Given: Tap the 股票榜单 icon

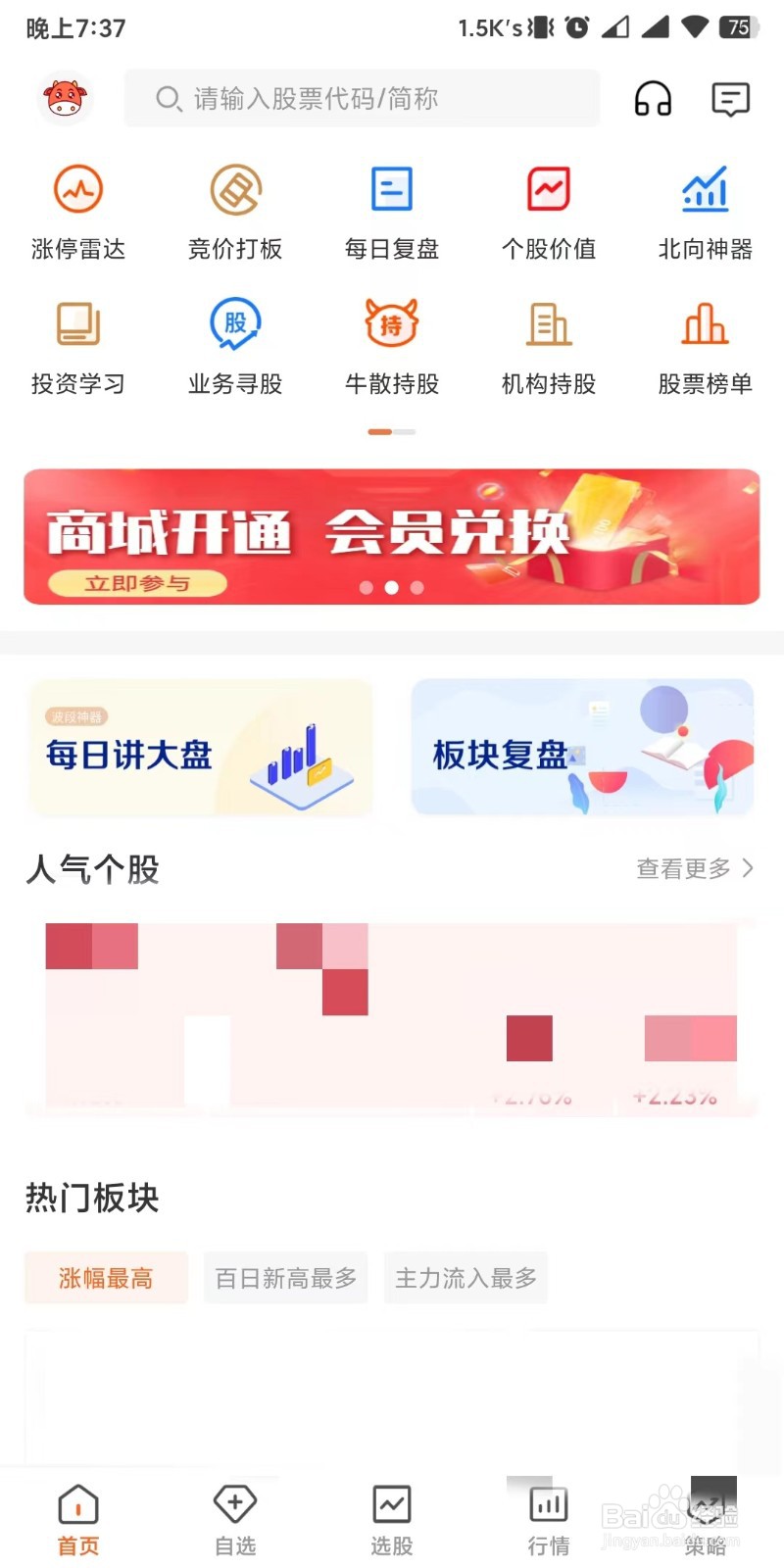Looking at the screenshot, I should pos(705,345).
